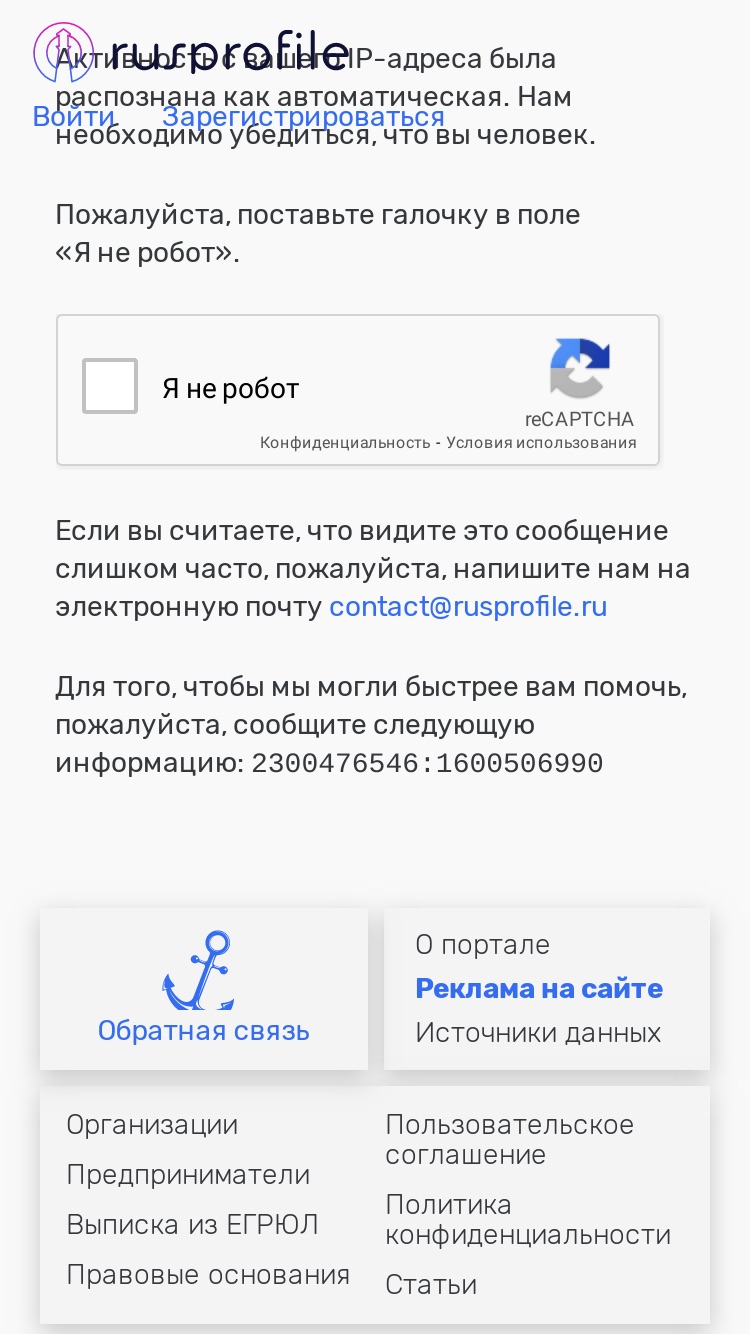The width and height of the screenshot is (750, 1334).
Task: Open the Зарегистрироваться registration link
Action: tap(303, 116)
